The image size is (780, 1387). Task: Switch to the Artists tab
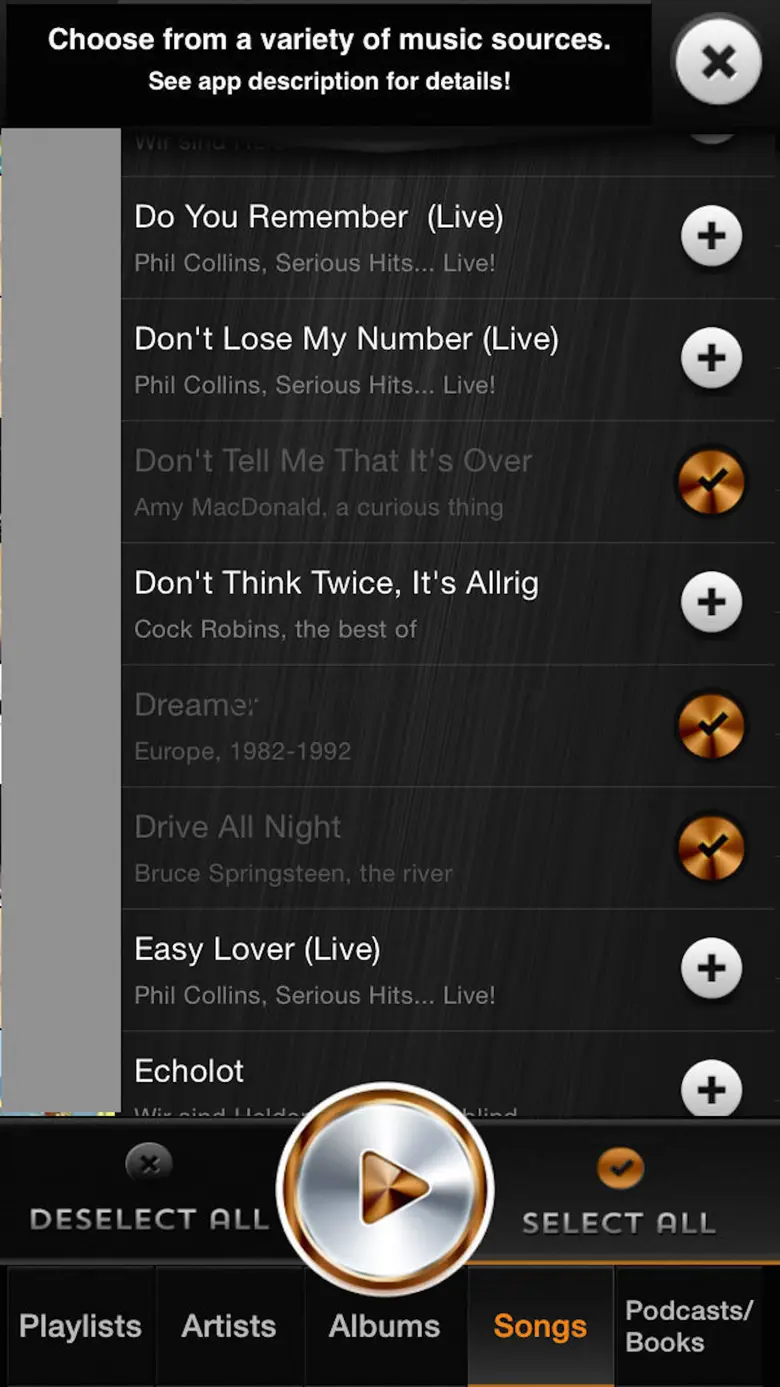(229, 1326)
